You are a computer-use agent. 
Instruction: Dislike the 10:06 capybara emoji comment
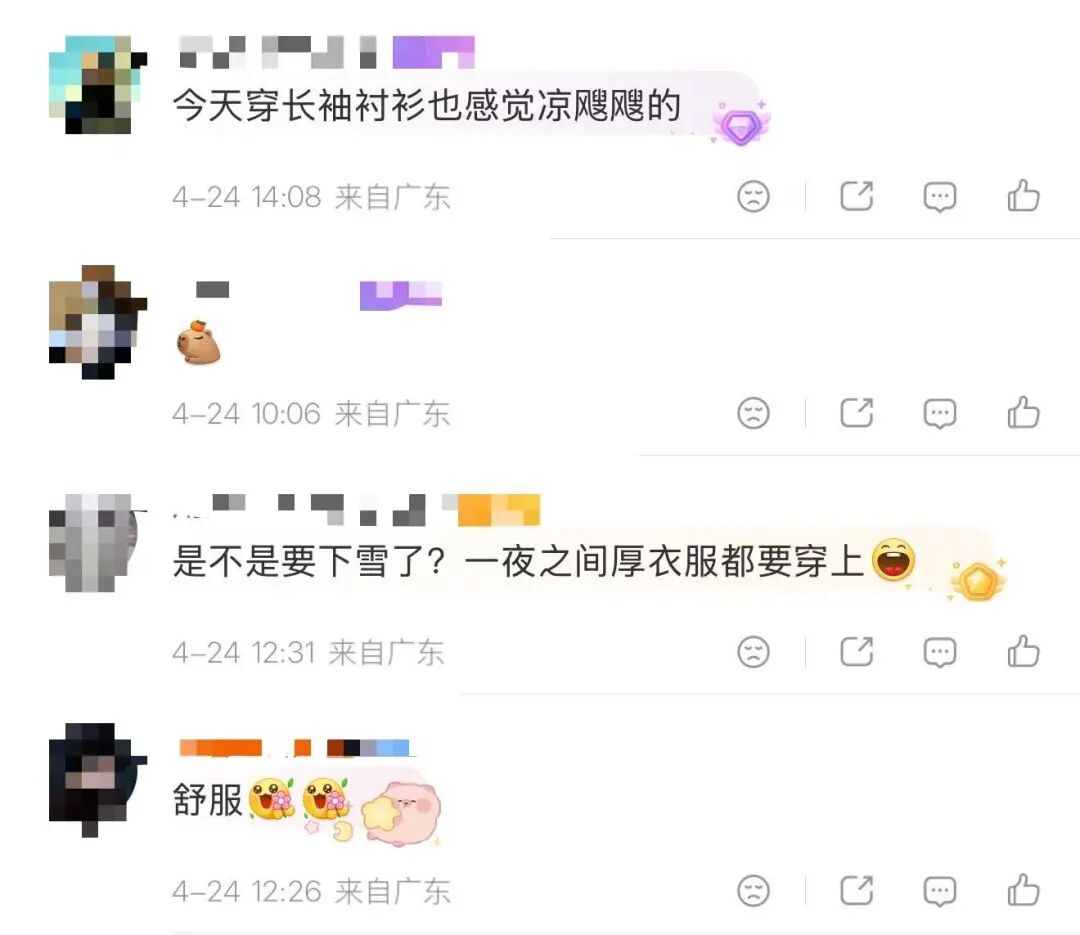753,412
